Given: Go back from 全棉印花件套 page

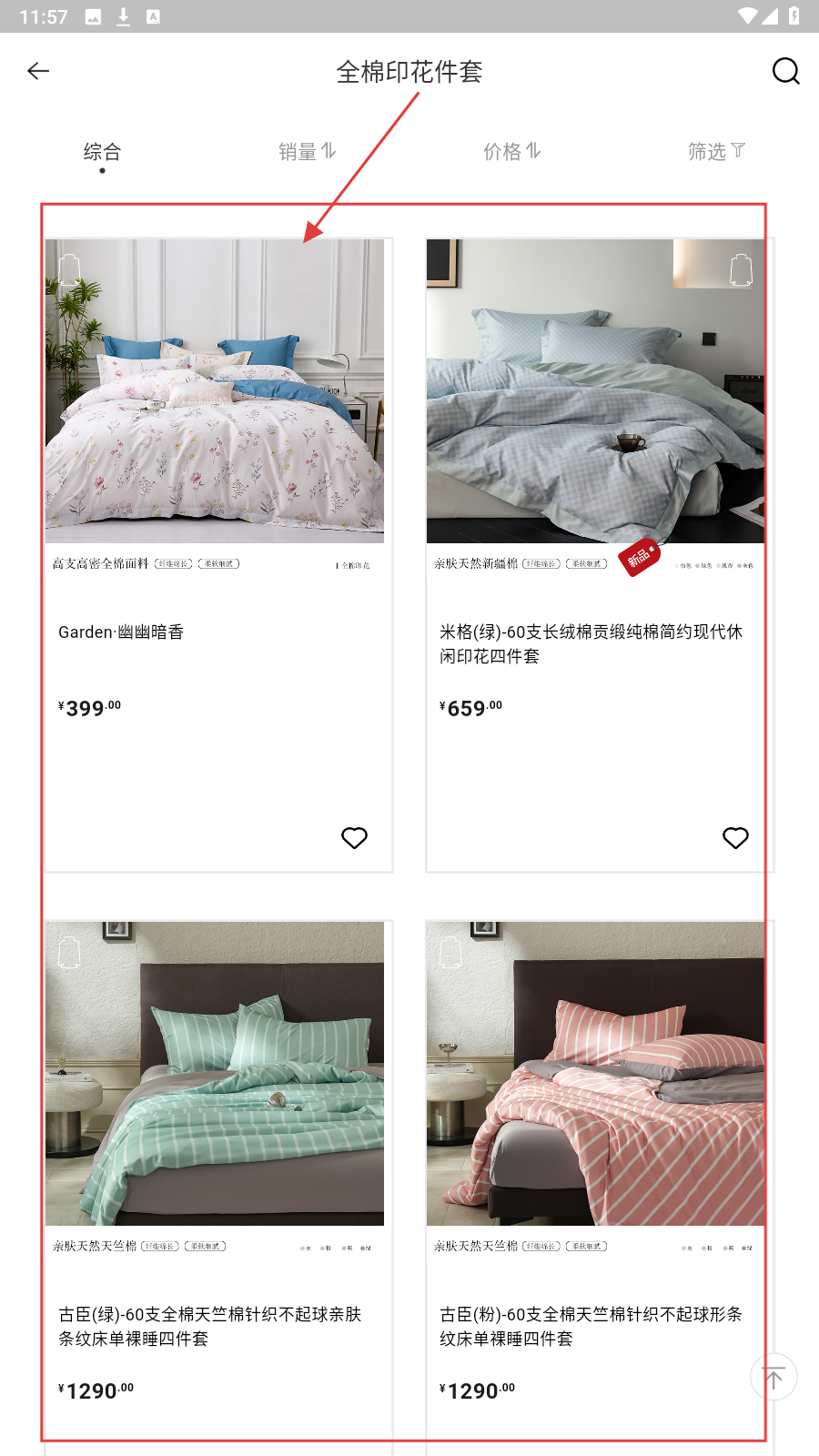Looking at the screenshot, I should click(x=38, y=71).
